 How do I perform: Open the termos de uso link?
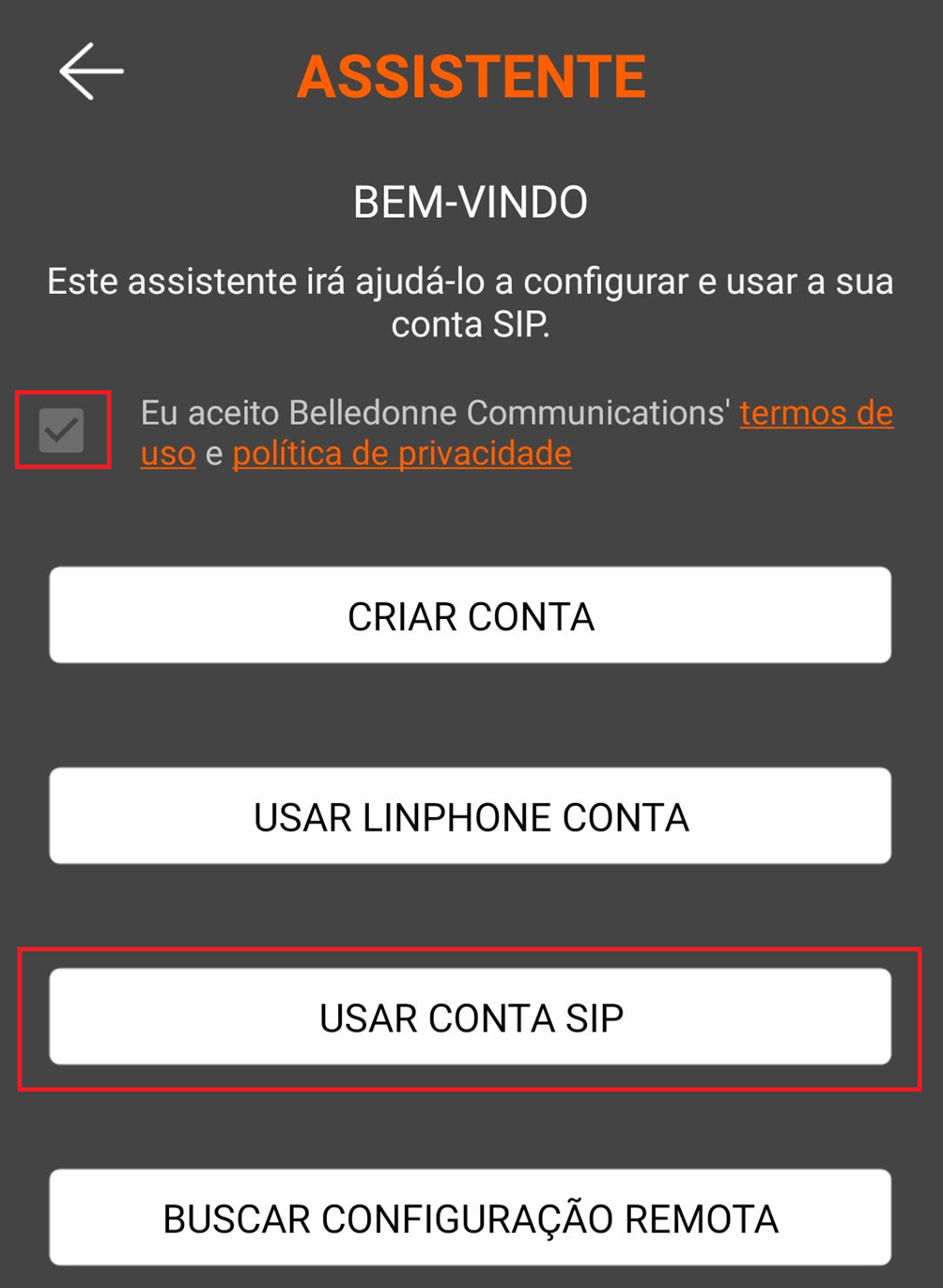click(x=815, y=413)
